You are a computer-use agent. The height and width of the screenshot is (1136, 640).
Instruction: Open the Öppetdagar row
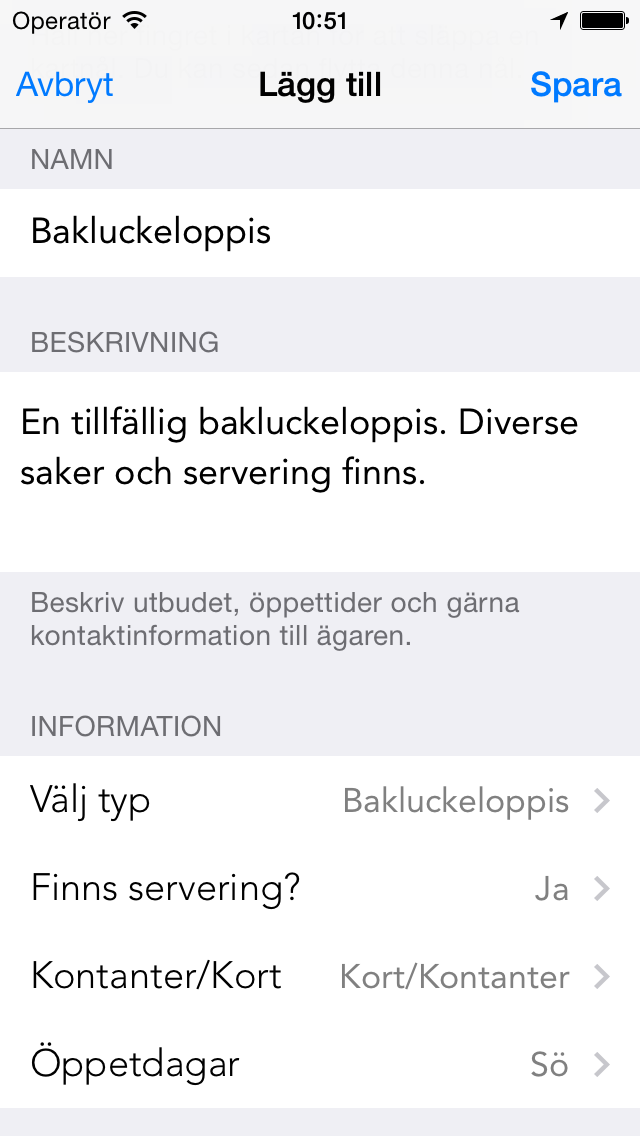tap(320, 1064)
